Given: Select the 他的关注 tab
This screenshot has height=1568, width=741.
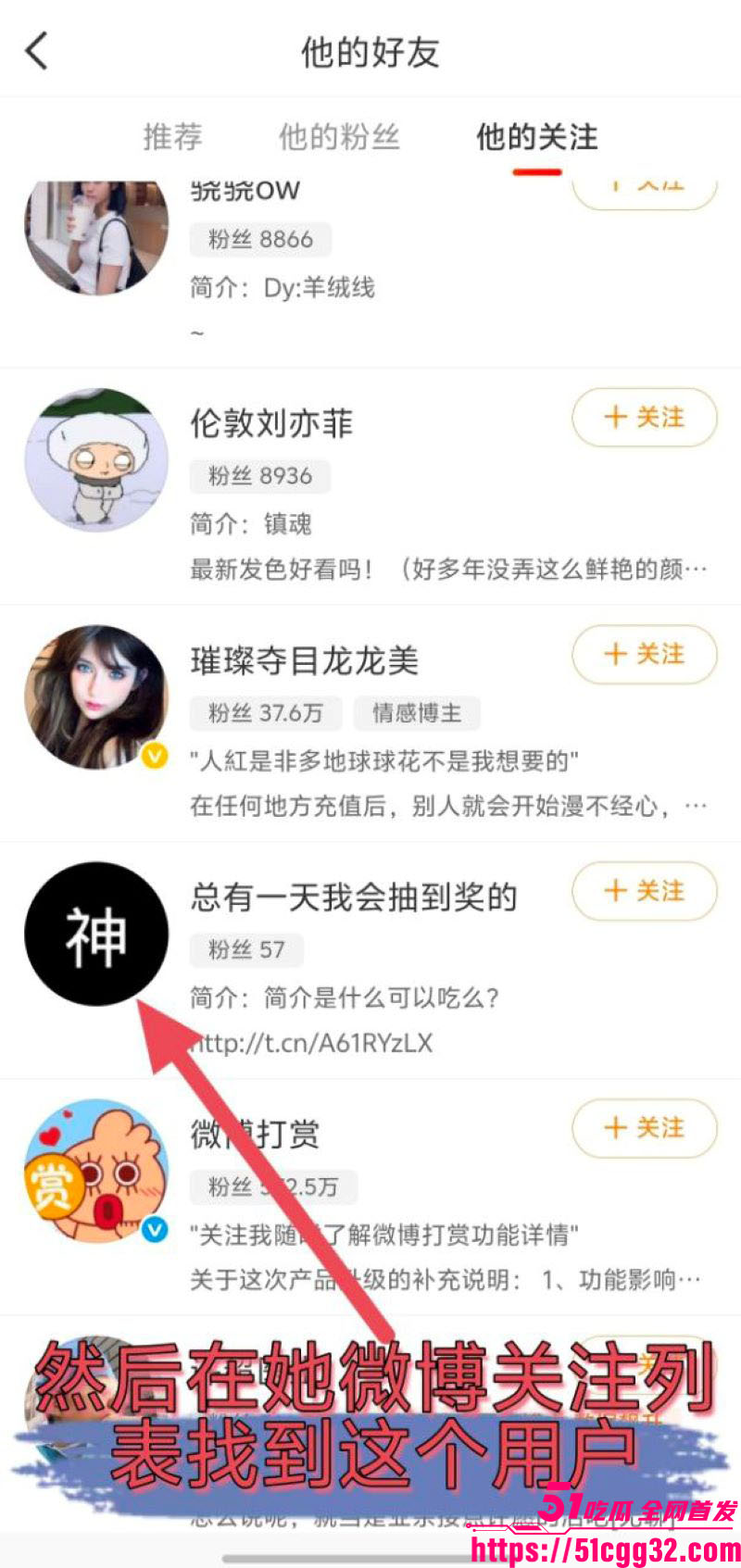Looking at the screenshot, I should tap(536, 137).
